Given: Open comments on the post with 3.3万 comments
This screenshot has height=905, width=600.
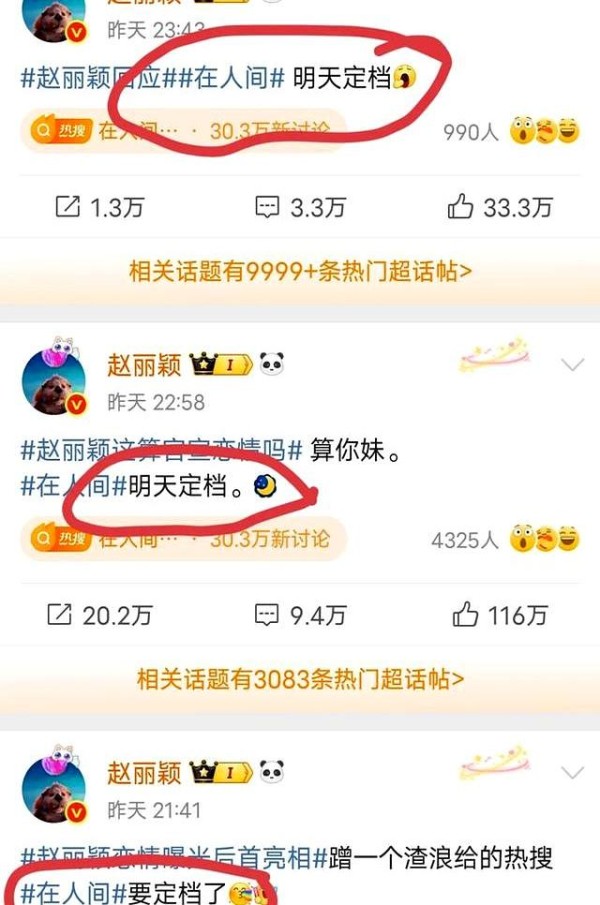Looking at the screenshot, I should [x=300, y=207].
